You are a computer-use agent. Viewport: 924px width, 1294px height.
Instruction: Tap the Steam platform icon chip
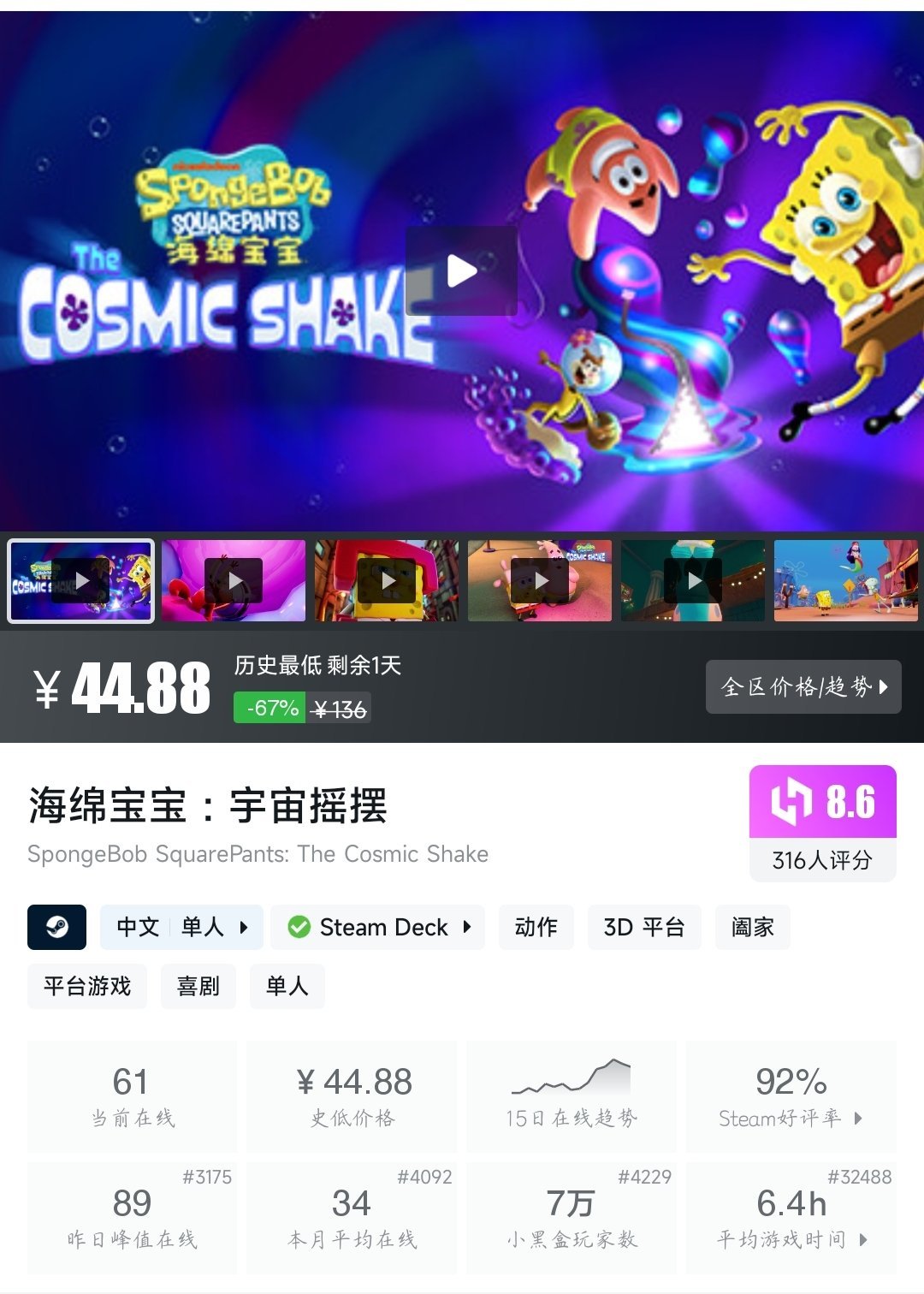(56, 927)
